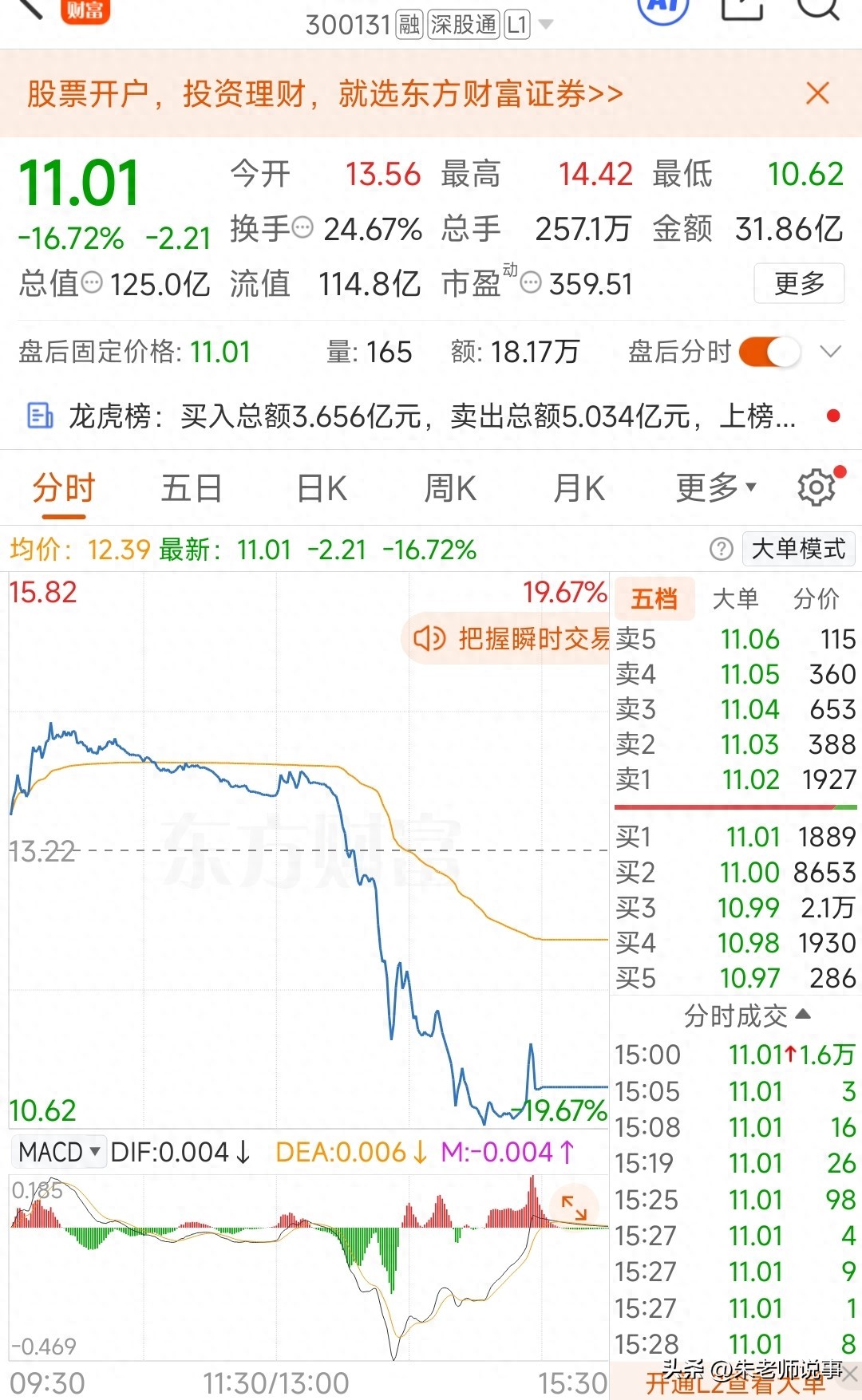
Task: Dismiss the promo banner with the X
Action: point(817,93)
